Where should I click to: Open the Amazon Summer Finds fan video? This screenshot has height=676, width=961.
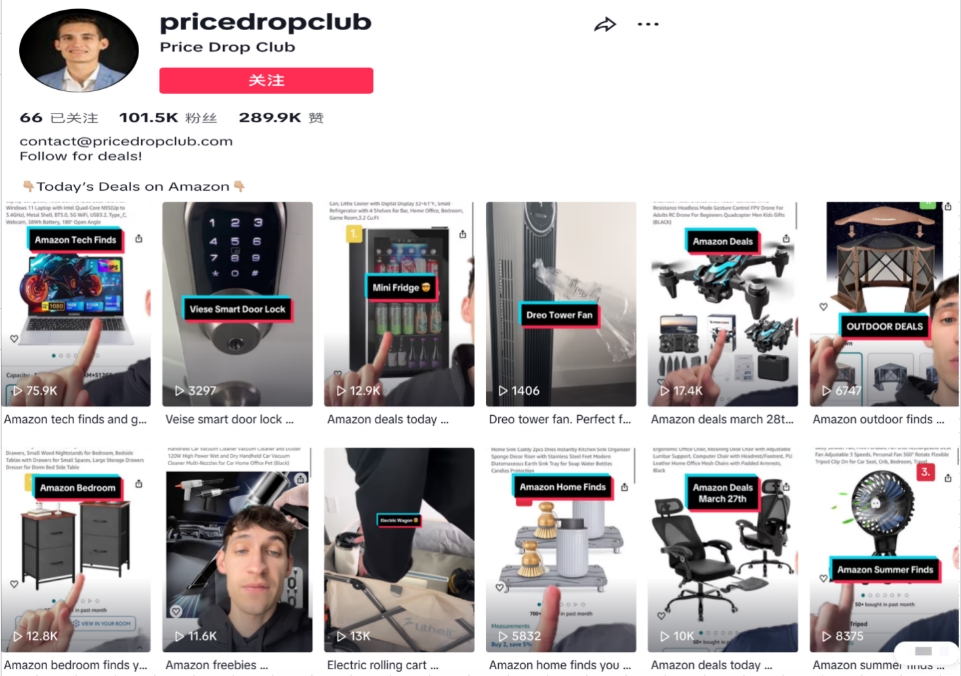[884, 550]
